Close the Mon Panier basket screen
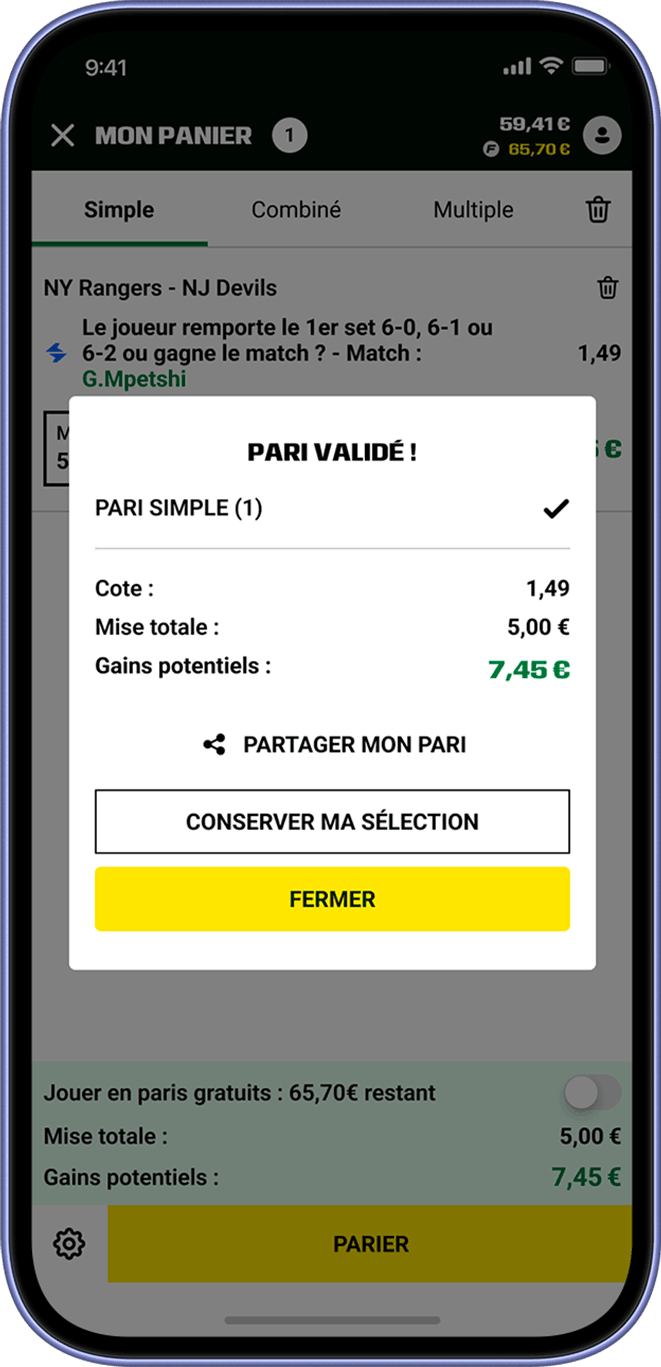Screen dimensions: 661x1367 click(62, 136)
